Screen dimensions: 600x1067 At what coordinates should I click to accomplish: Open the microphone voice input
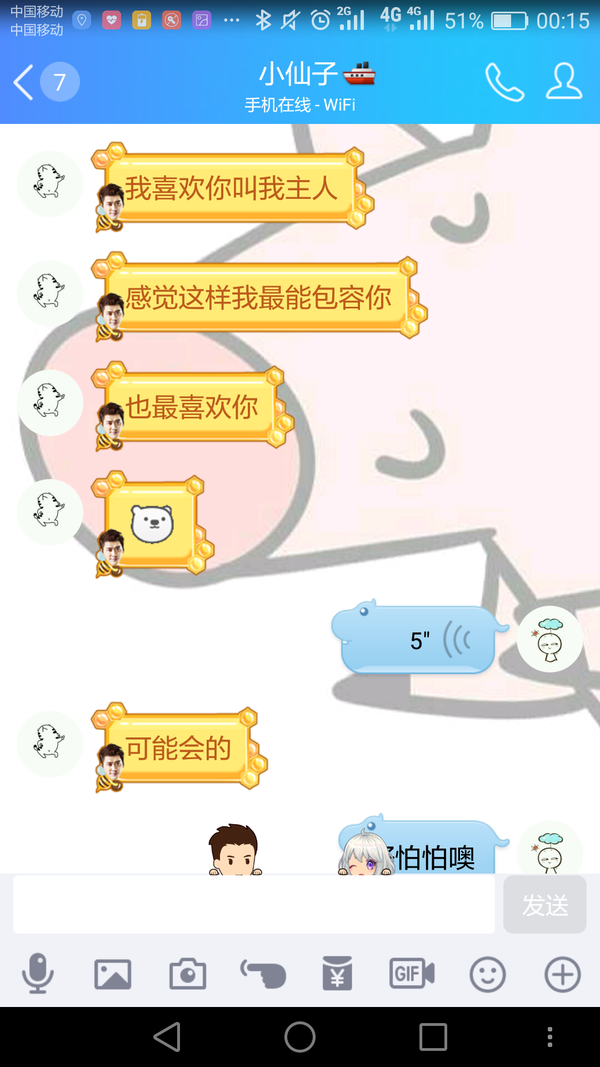click(x=37, y=974)
